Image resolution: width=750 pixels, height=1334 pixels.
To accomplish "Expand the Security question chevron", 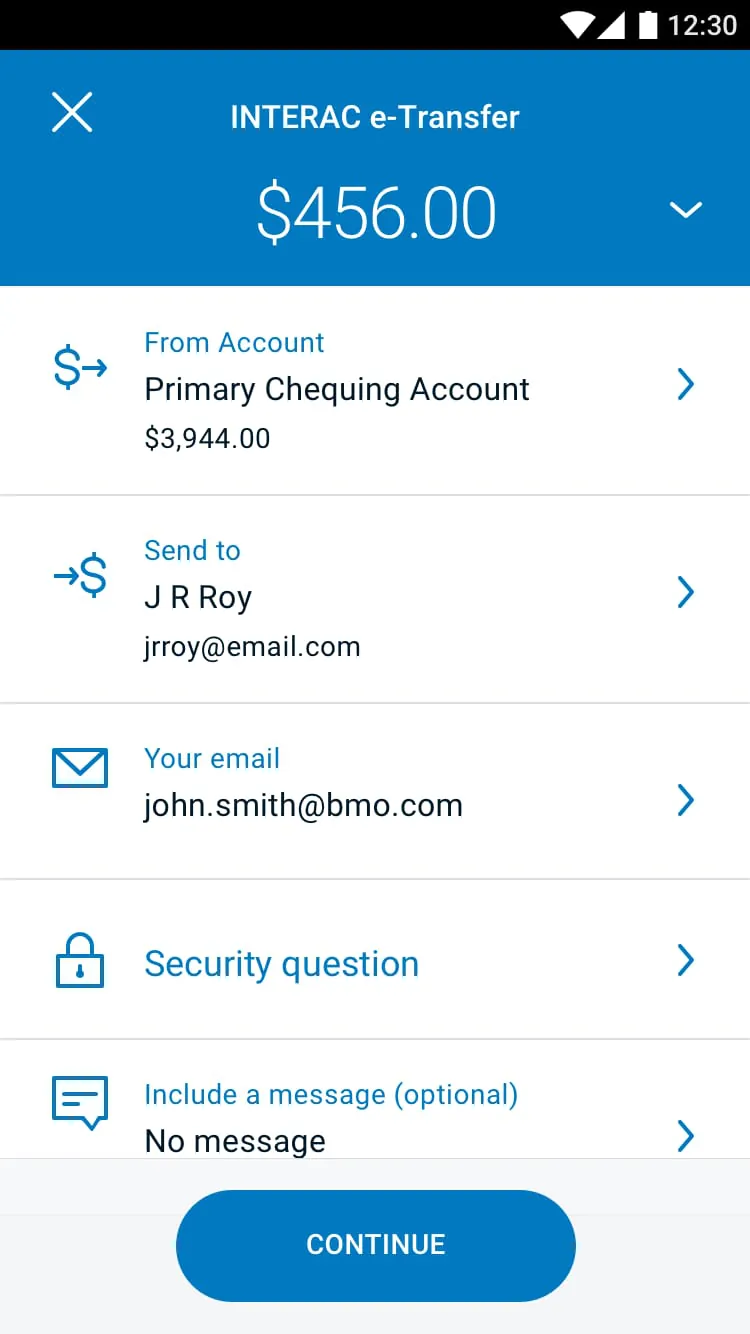I will point(686,961).
